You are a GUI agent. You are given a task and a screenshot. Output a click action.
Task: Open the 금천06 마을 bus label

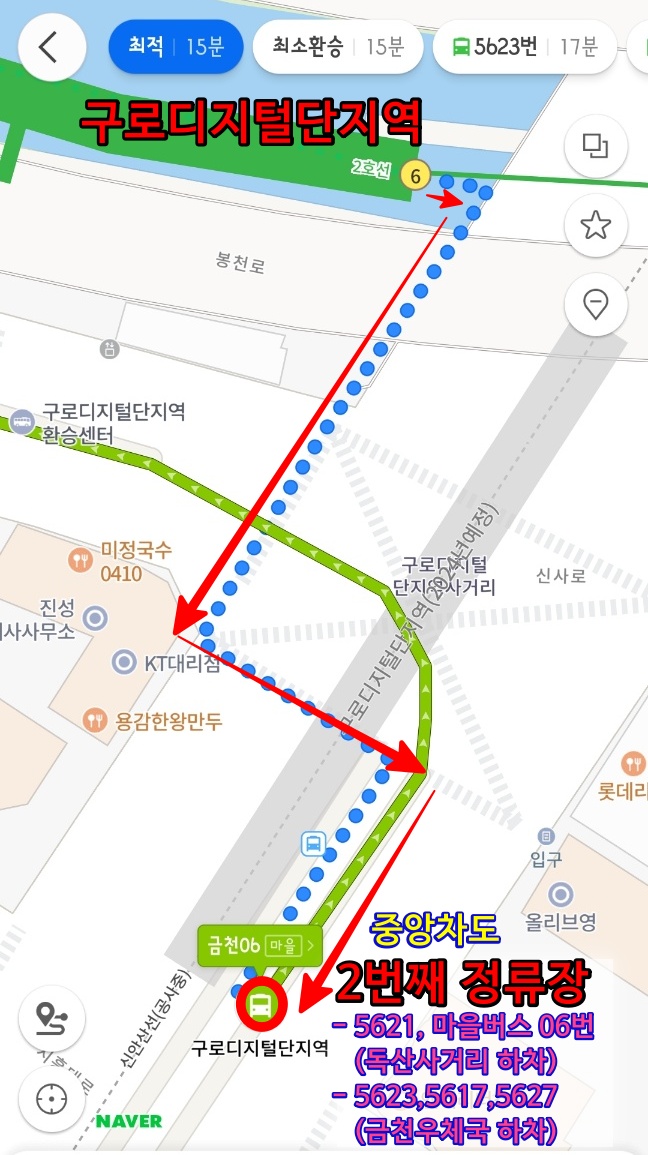click(x=259, y=943)
